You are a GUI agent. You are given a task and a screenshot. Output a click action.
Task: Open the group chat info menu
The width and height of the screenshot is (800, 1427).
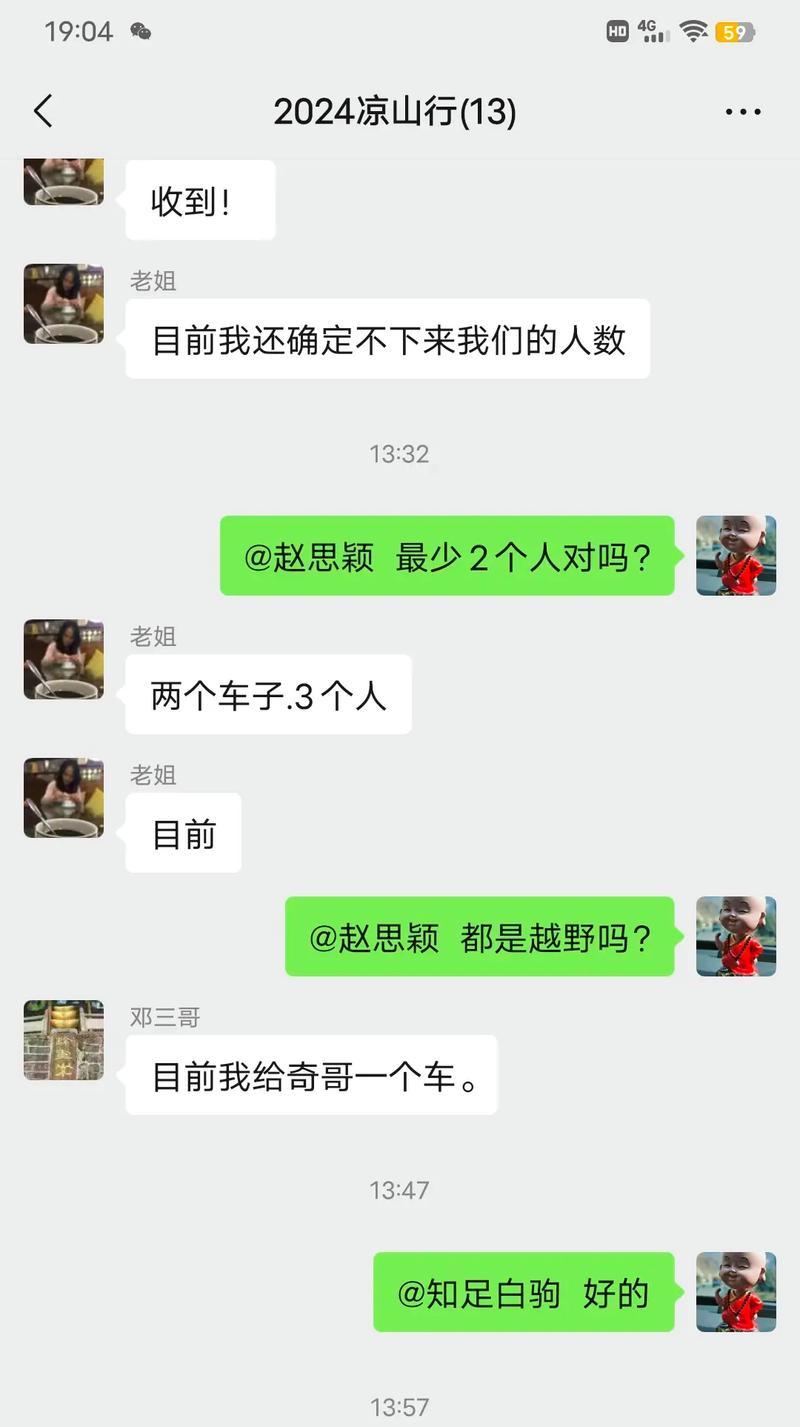[742, 112]
